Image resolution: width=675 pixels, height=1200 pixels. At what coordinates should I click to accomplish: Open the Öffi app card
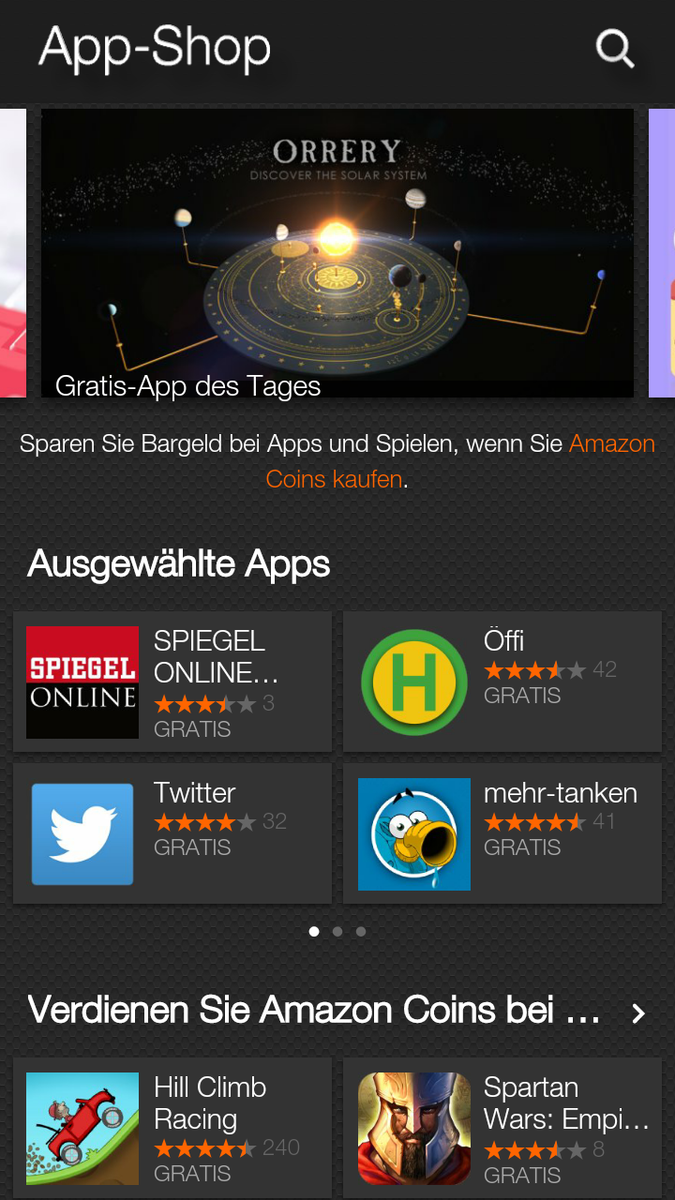point(502,682)
